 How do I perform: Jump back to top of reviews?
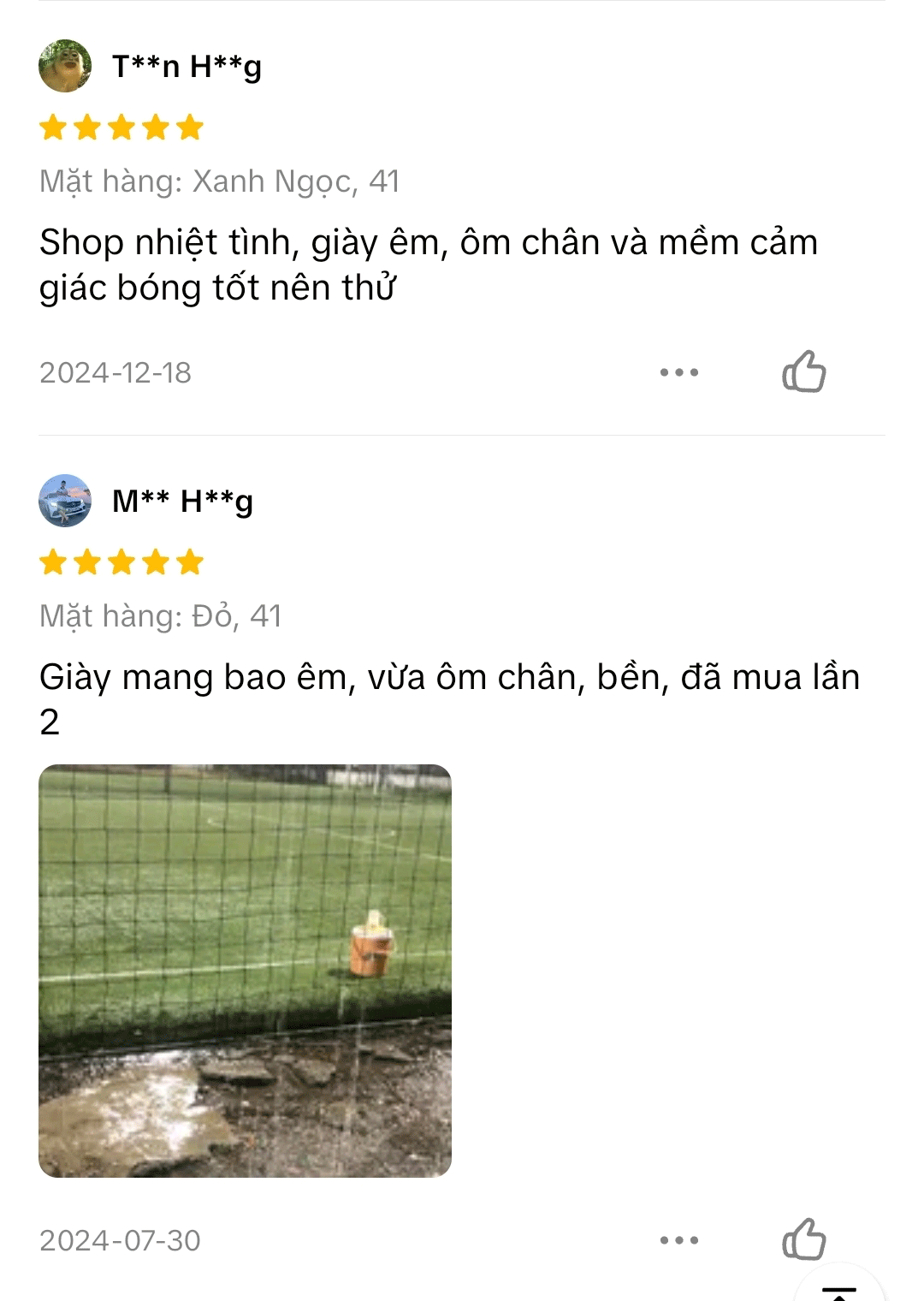[839, 1288]
